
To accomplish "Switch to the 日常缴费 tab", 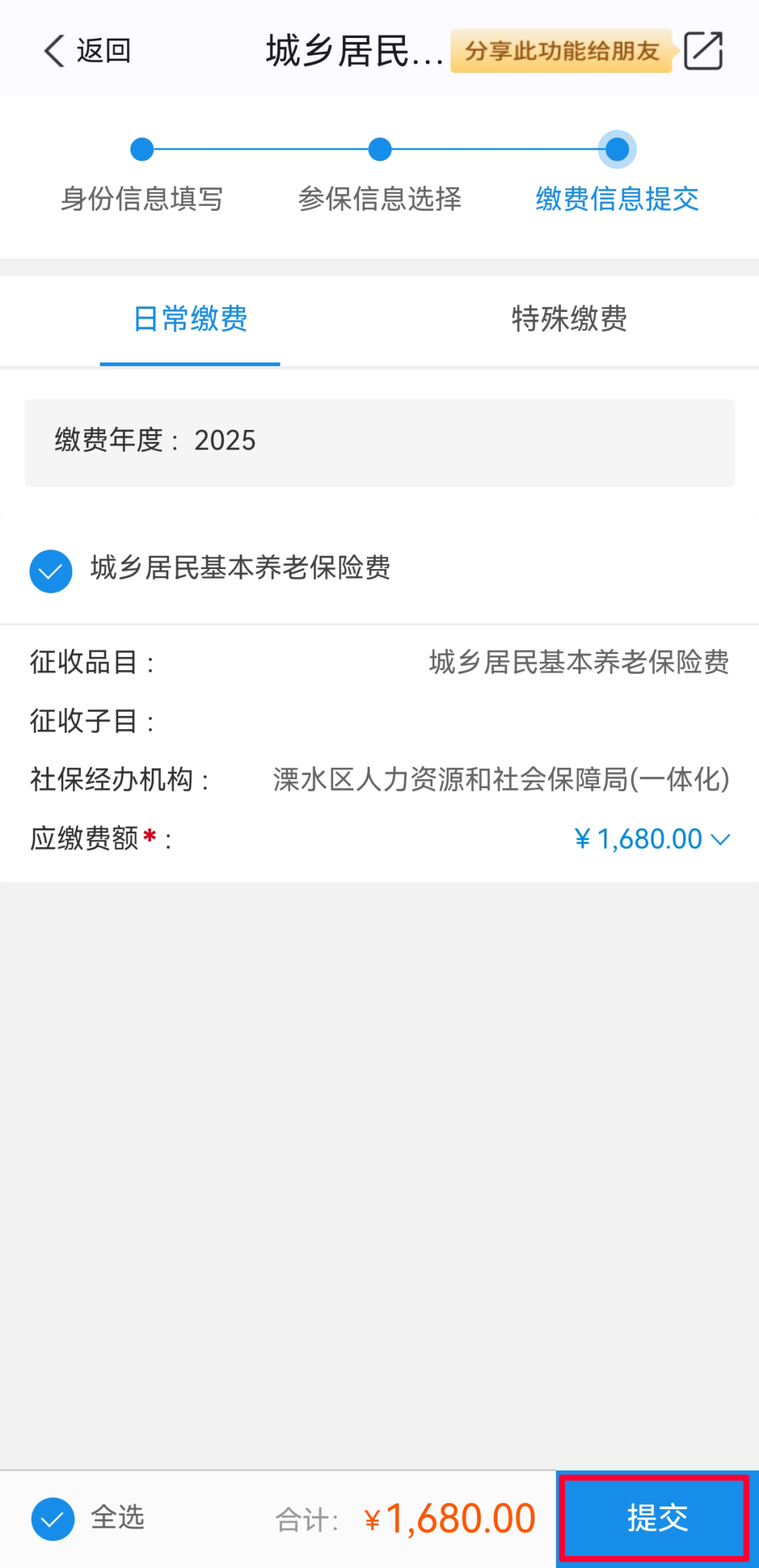I will [x=190, y=320].
